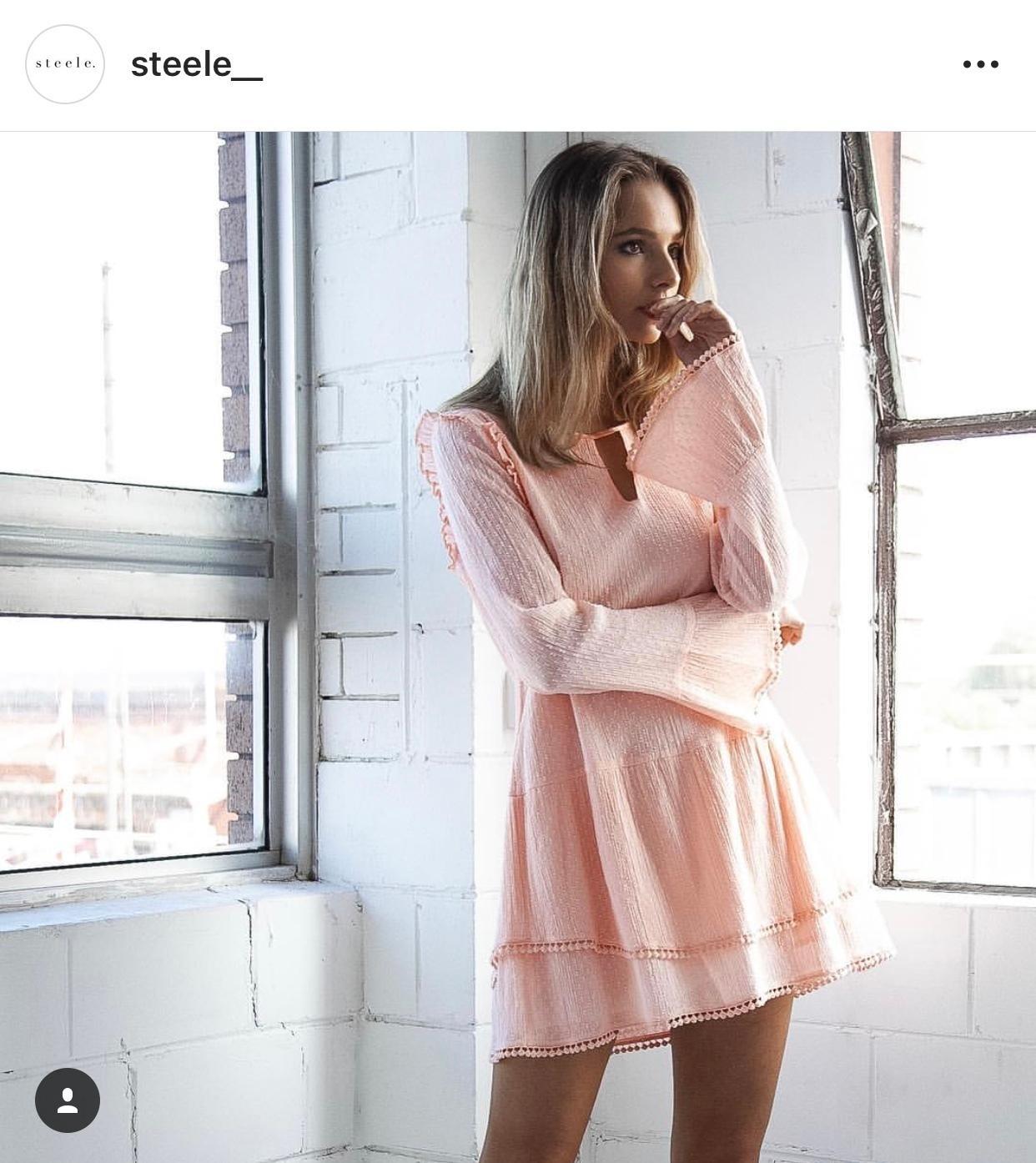Show tagged people on the photo

68,1100
